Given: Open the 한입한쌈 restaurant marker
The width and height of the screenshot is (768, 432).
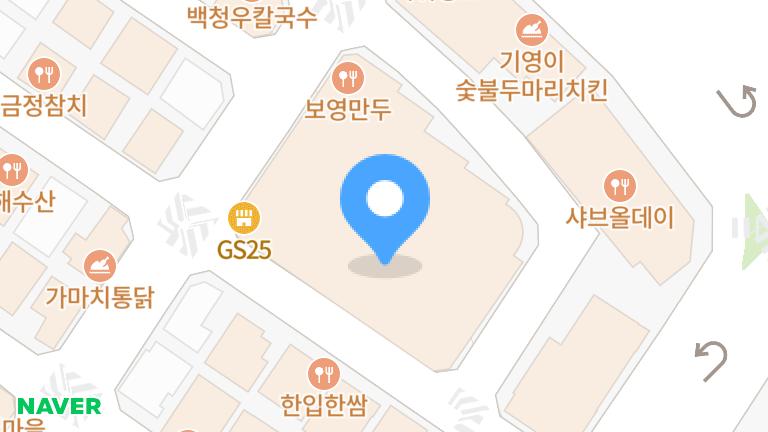Looking at the screenshot, I should [324, 374].
